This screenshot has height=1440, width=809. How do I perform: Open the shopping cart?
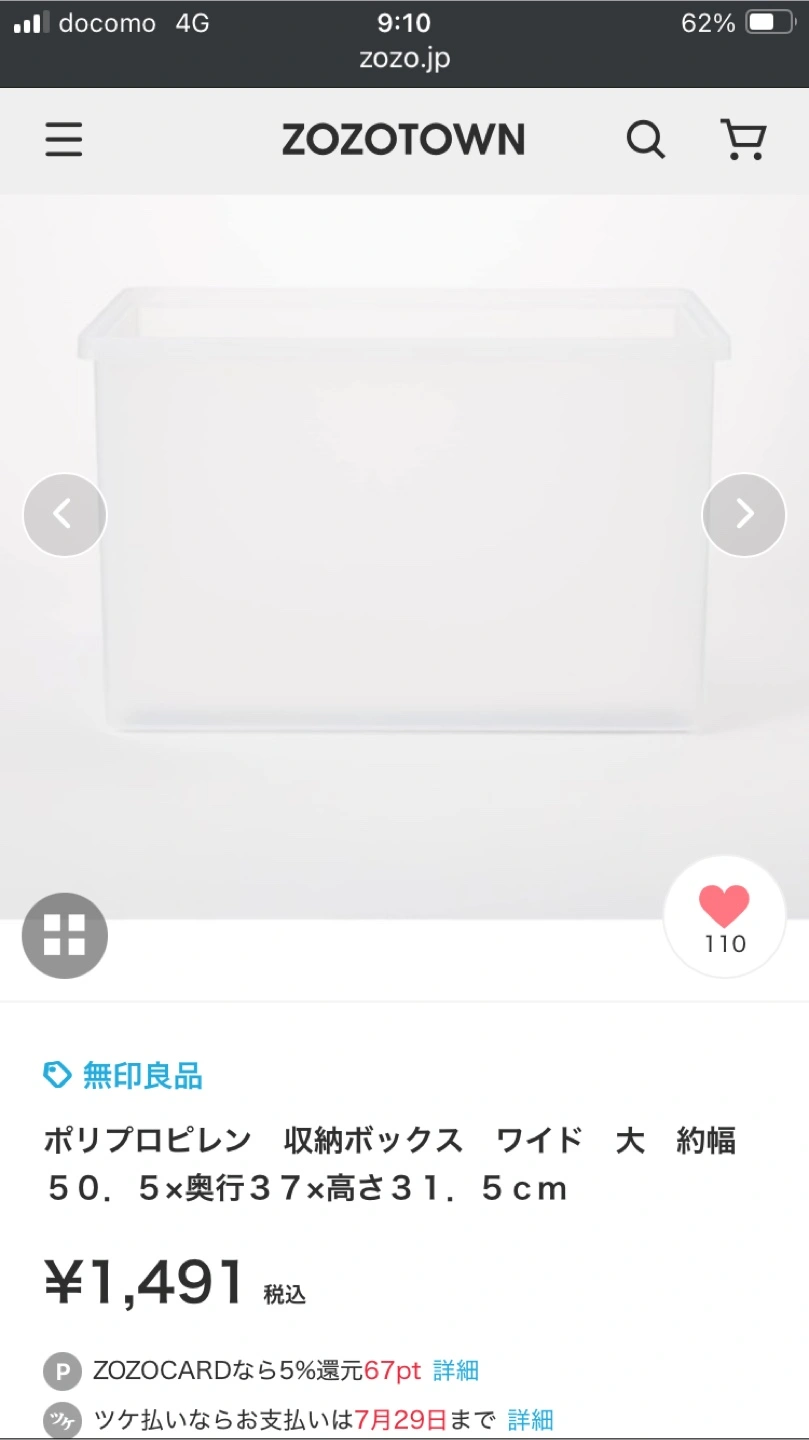tap(743, 140)
